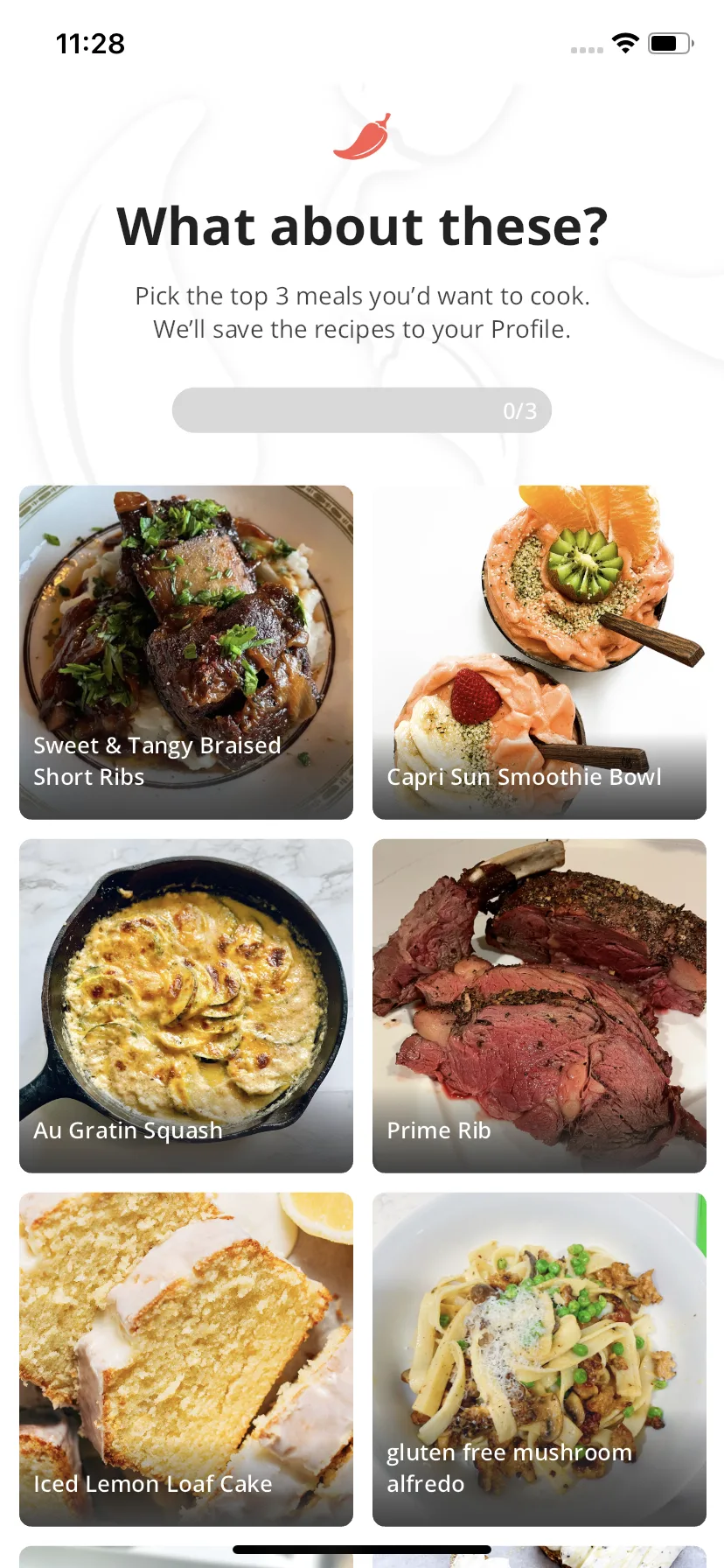
Task: Select gluten free mushroom alfredo
Action: point(539,1359)
